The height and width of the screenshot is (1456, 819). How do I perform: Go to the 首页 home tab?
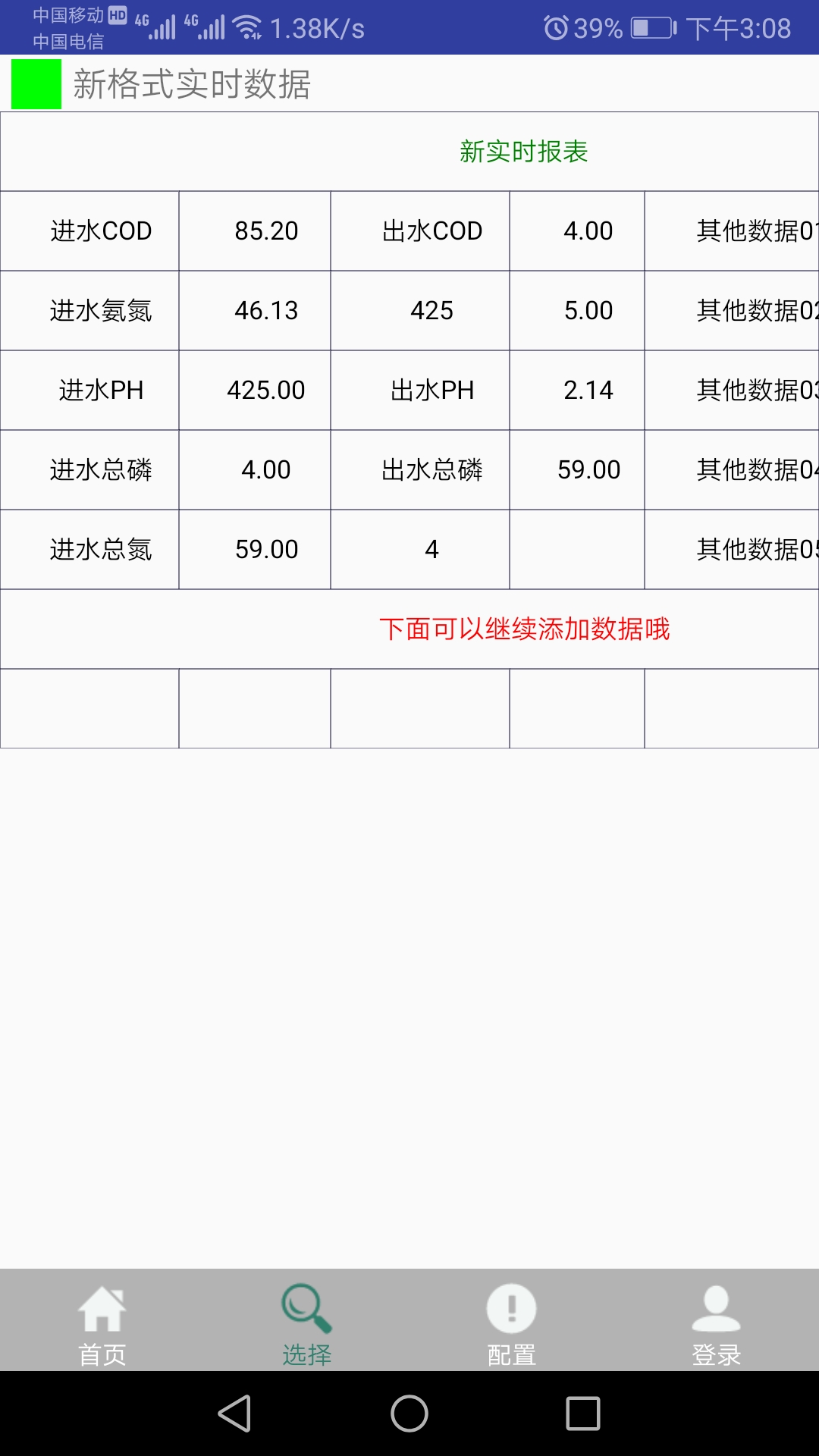(x=102, y=1323)
